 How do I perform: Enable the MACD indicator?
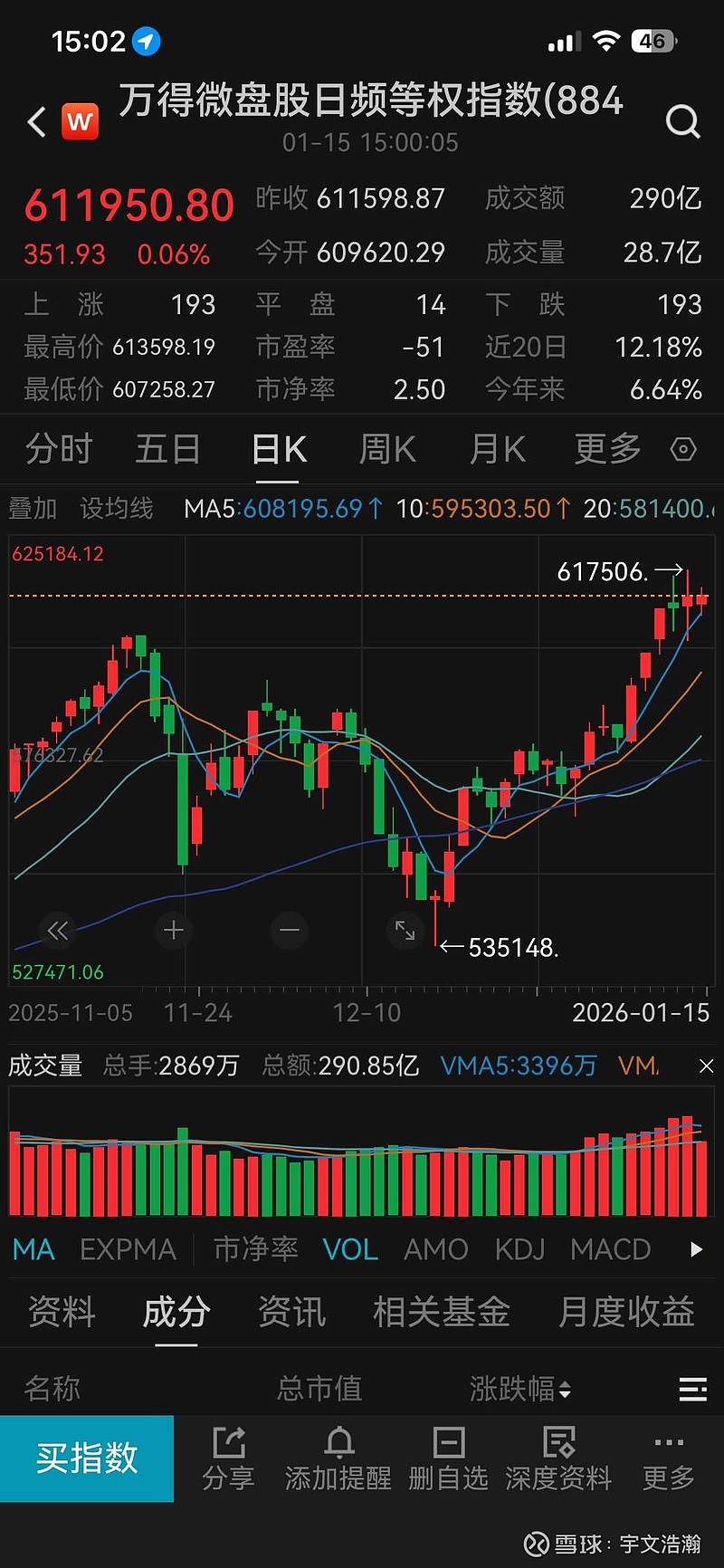coord(610,1249)
